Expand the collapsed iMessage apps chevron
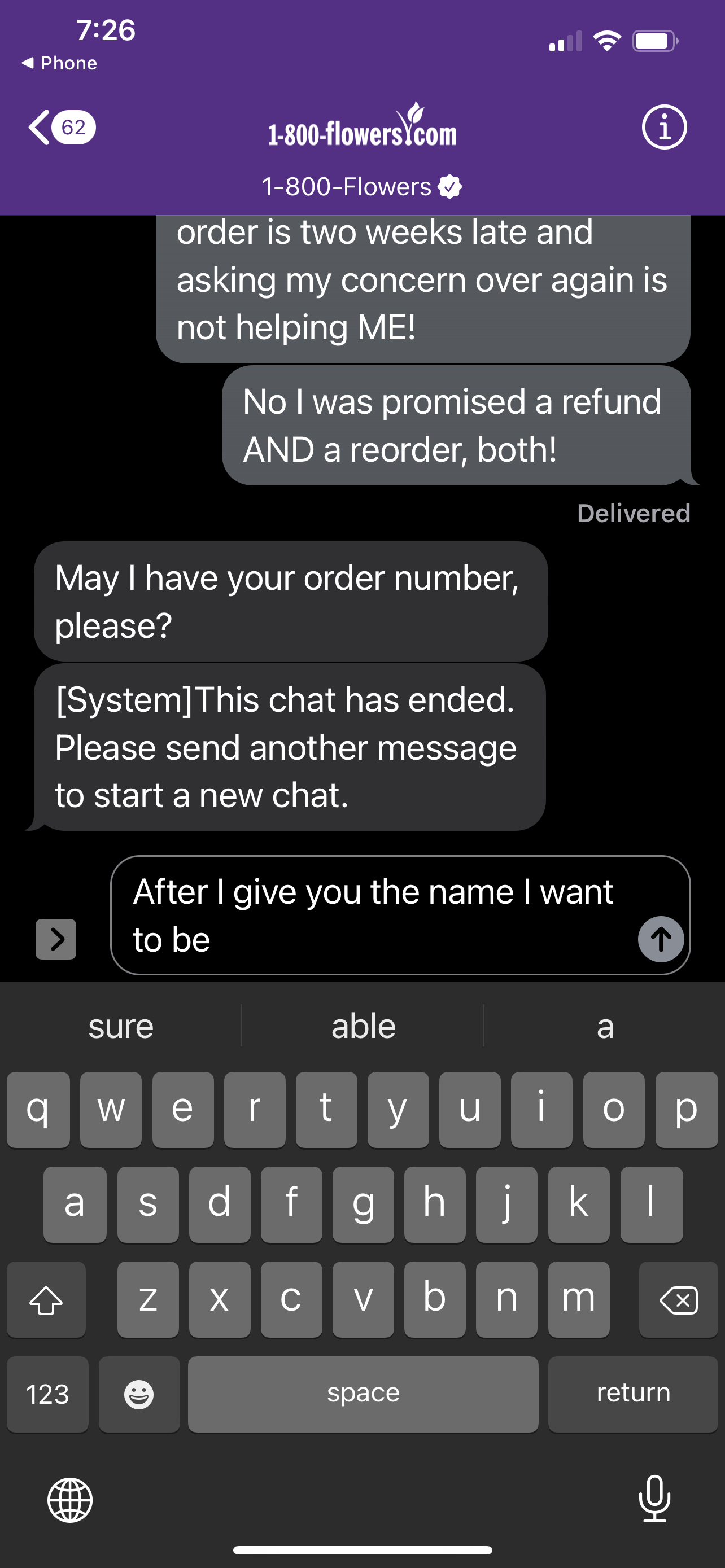This screenshot has width=725, height=1568. 56,939
